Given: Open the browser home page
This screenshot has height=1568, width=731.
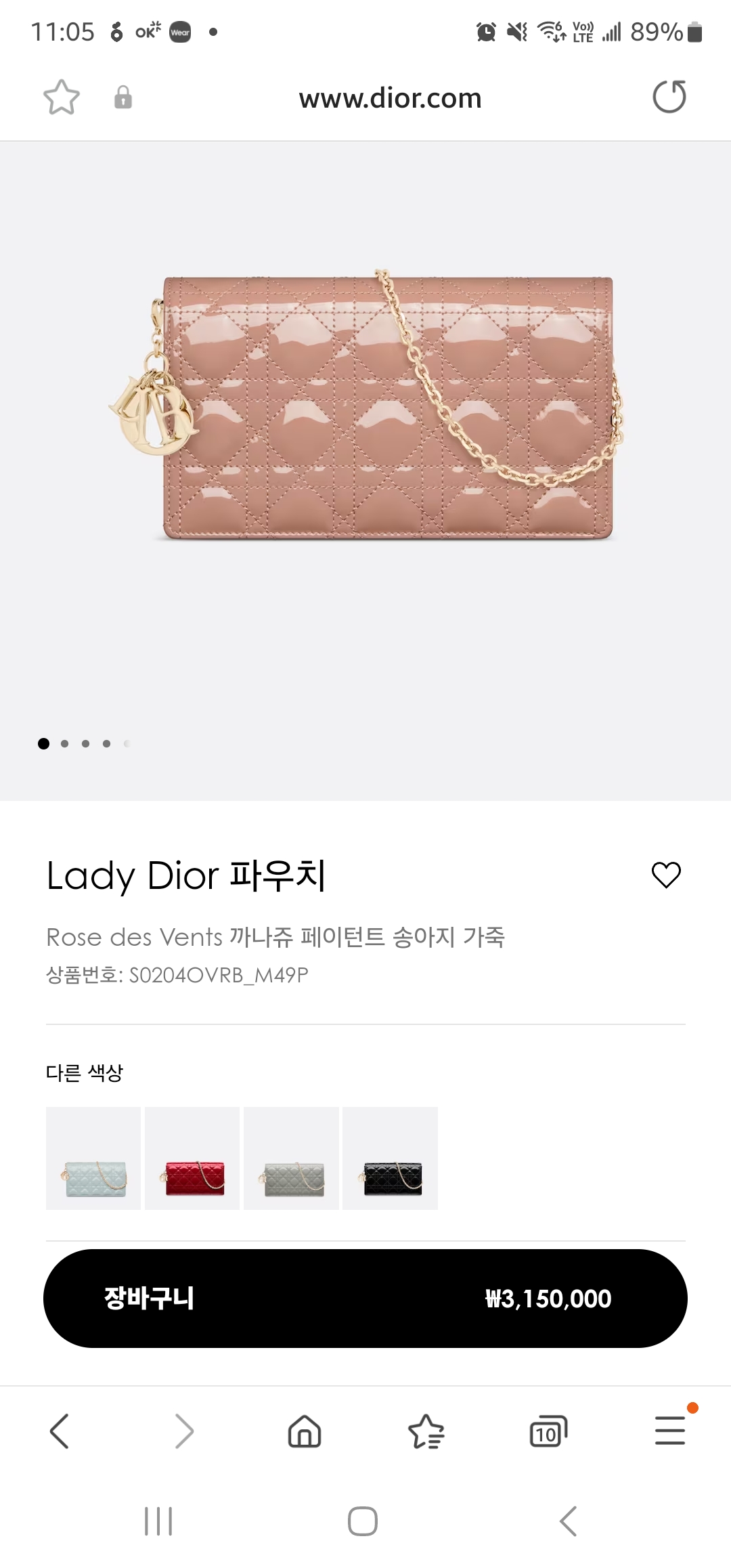Looking at the screenshot, I should point(305,1431).
